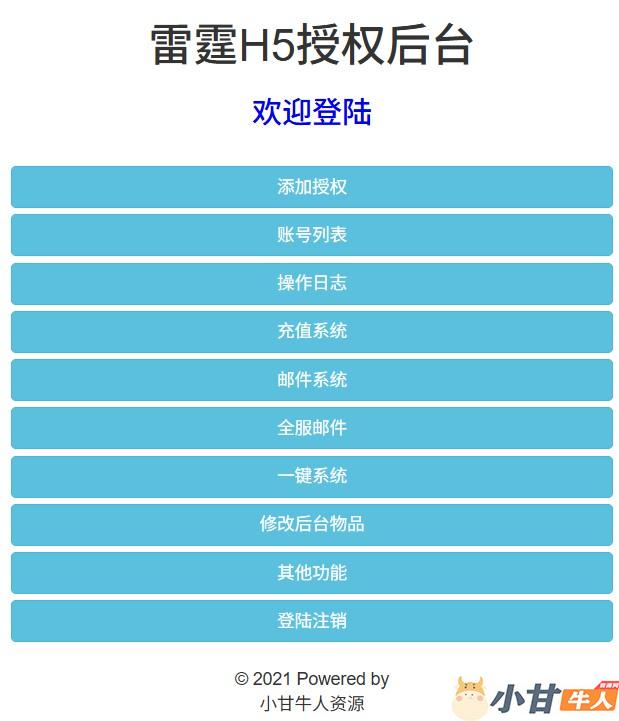Open 充值系统
The height and width of the screenshot is (721, 619).
(311, 331)
